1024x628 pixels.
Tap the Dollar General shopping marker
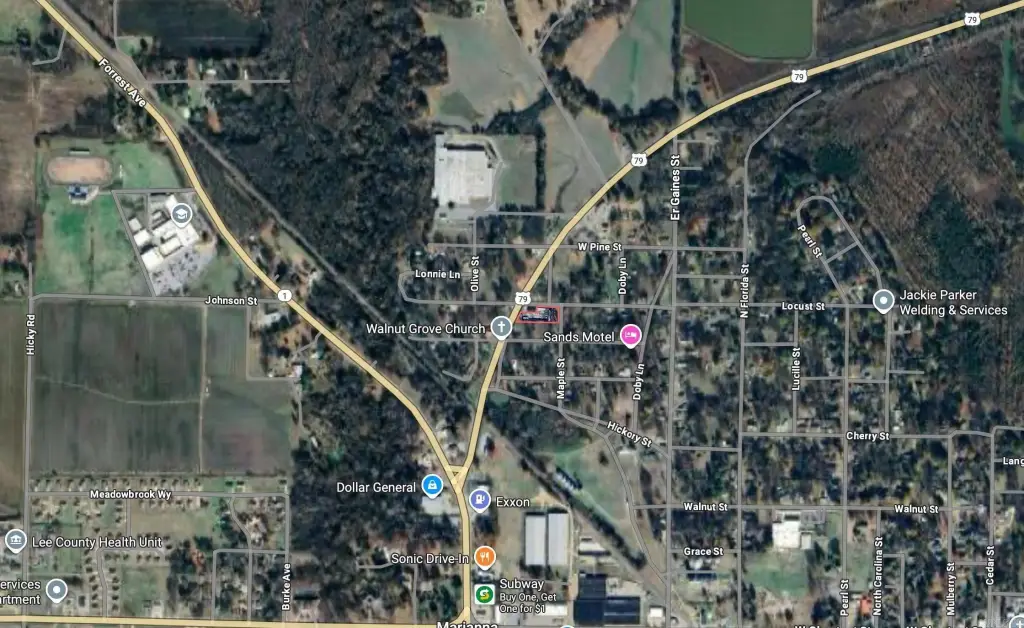432,486
